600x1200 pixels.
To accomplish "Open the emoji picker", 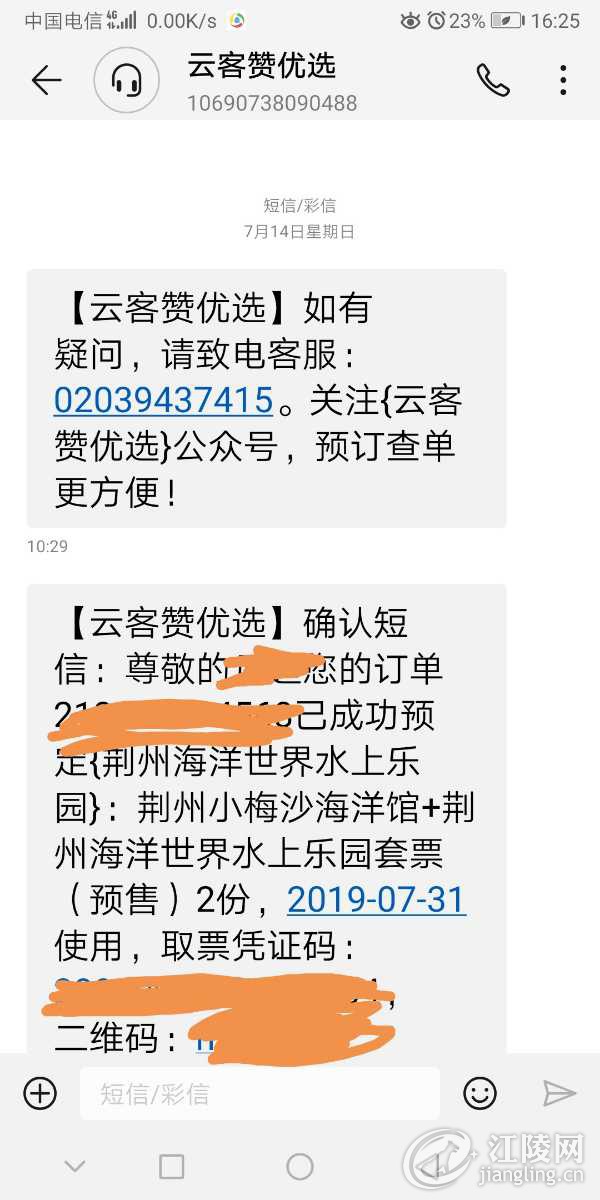I will click(x=480, y=1093).
